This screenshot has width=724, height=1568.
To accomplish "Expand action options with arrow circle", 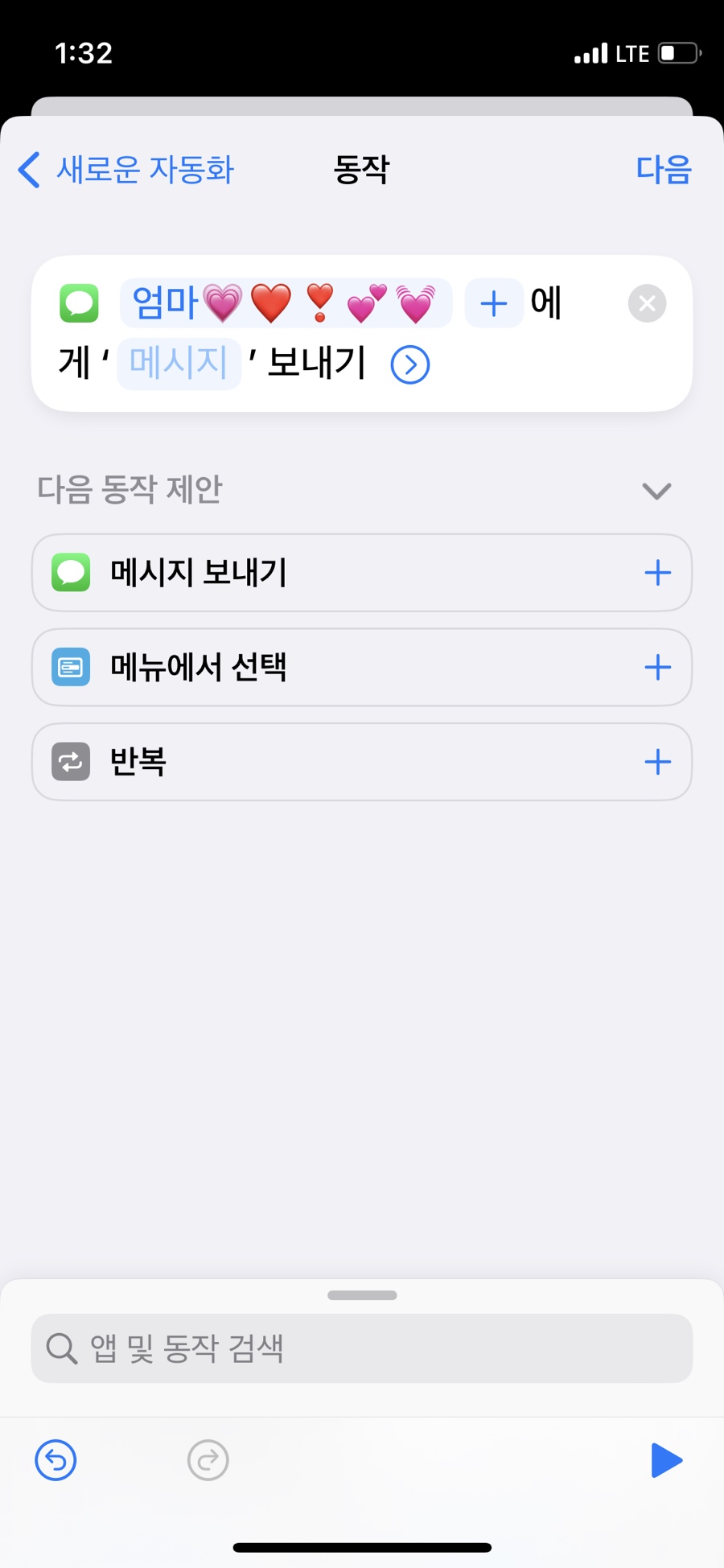I will click(410, 365).
